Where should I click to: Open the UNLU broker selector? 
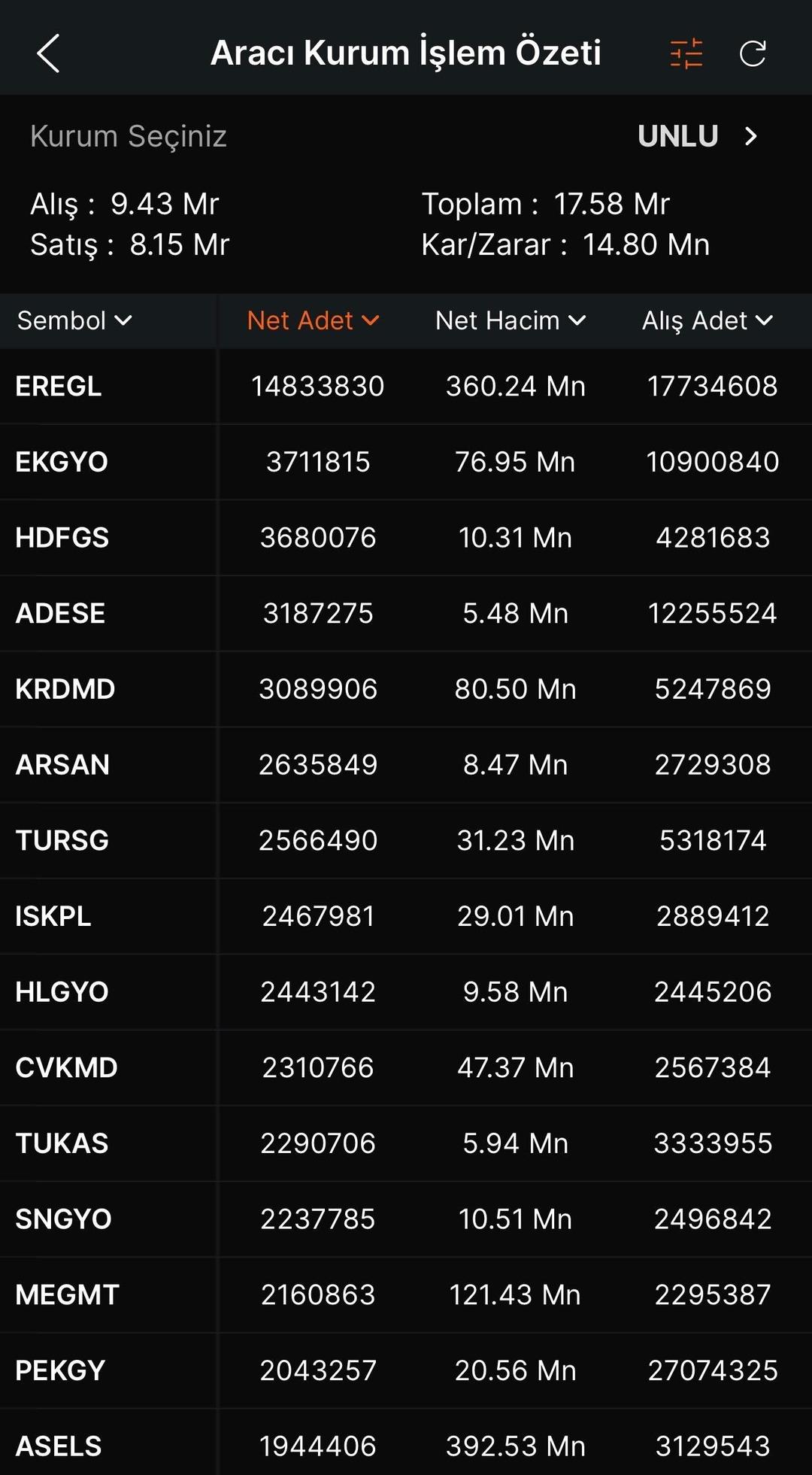click(x=697, y=136)
